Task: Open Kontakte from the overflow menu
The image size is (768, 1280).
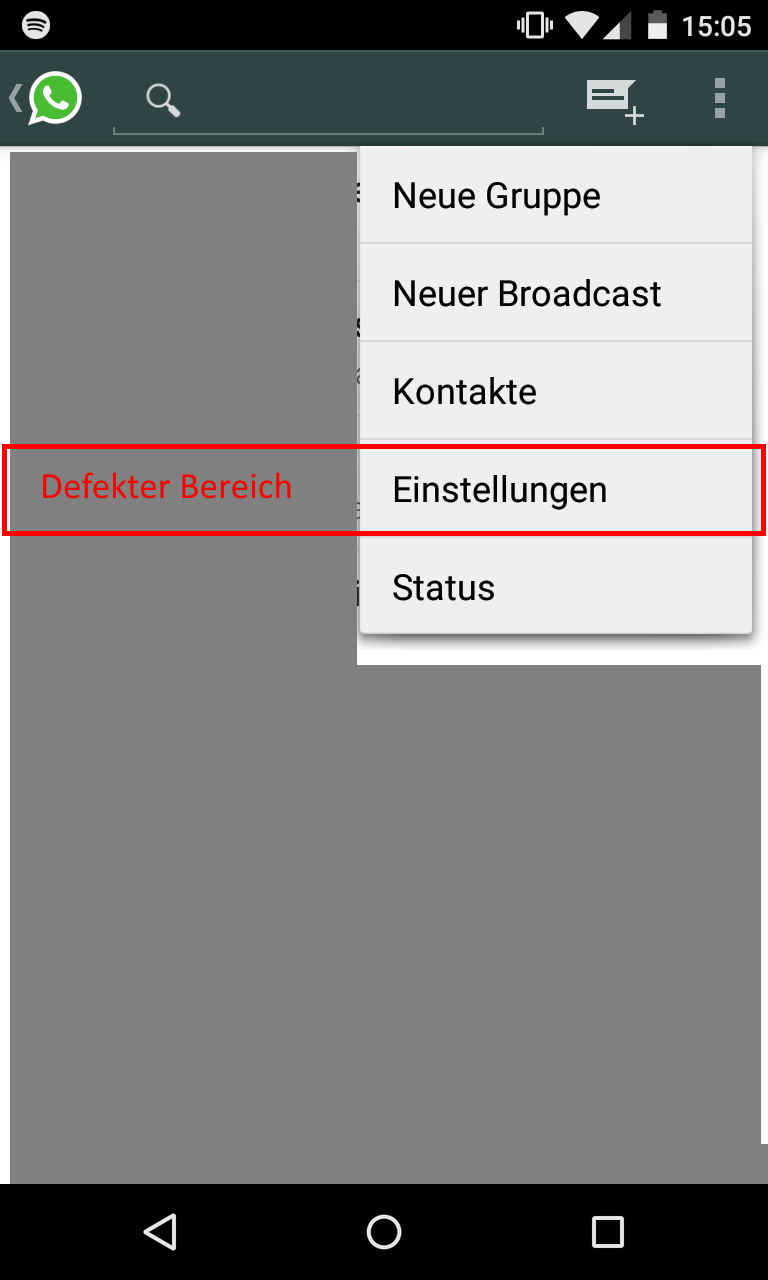Action: 555,391
